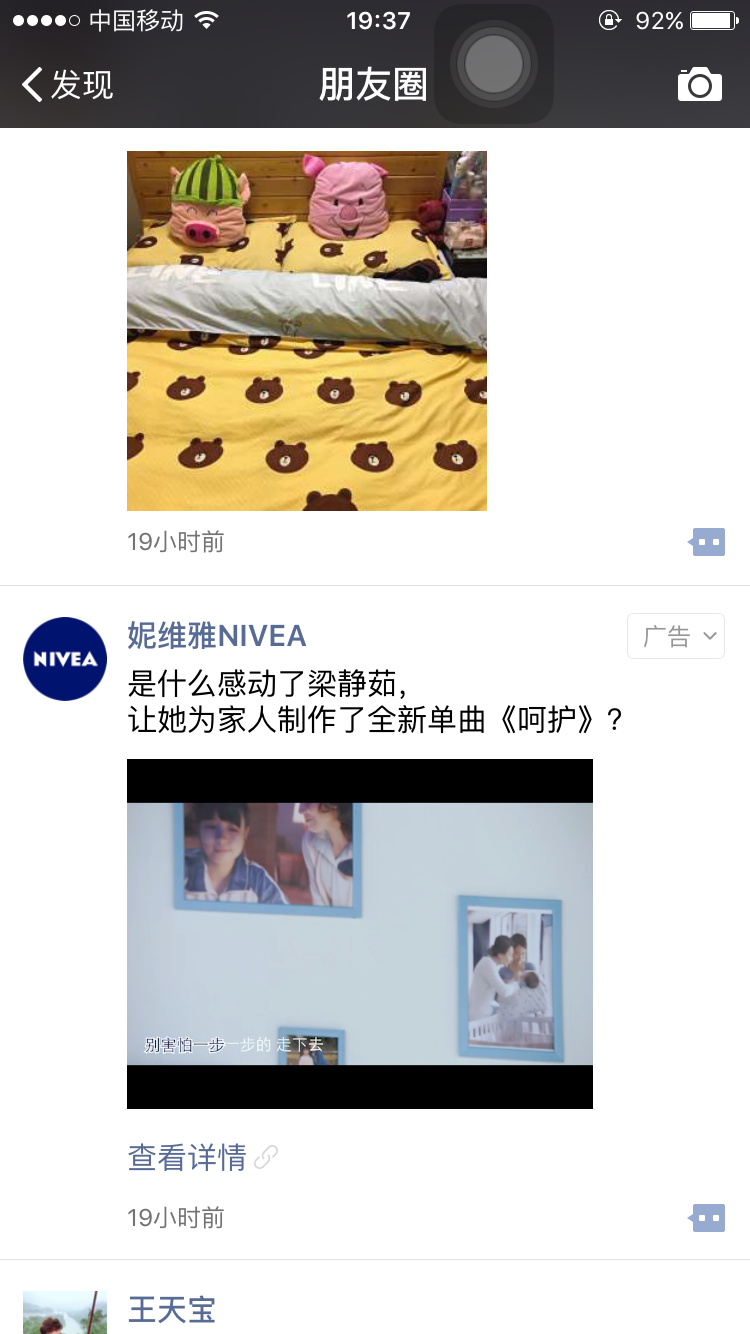Image resolution: width=750 pixels, height=1334 pixels.
Task: Open comment menu under the NIVEA ad
Action: [x=708, y=1218]
